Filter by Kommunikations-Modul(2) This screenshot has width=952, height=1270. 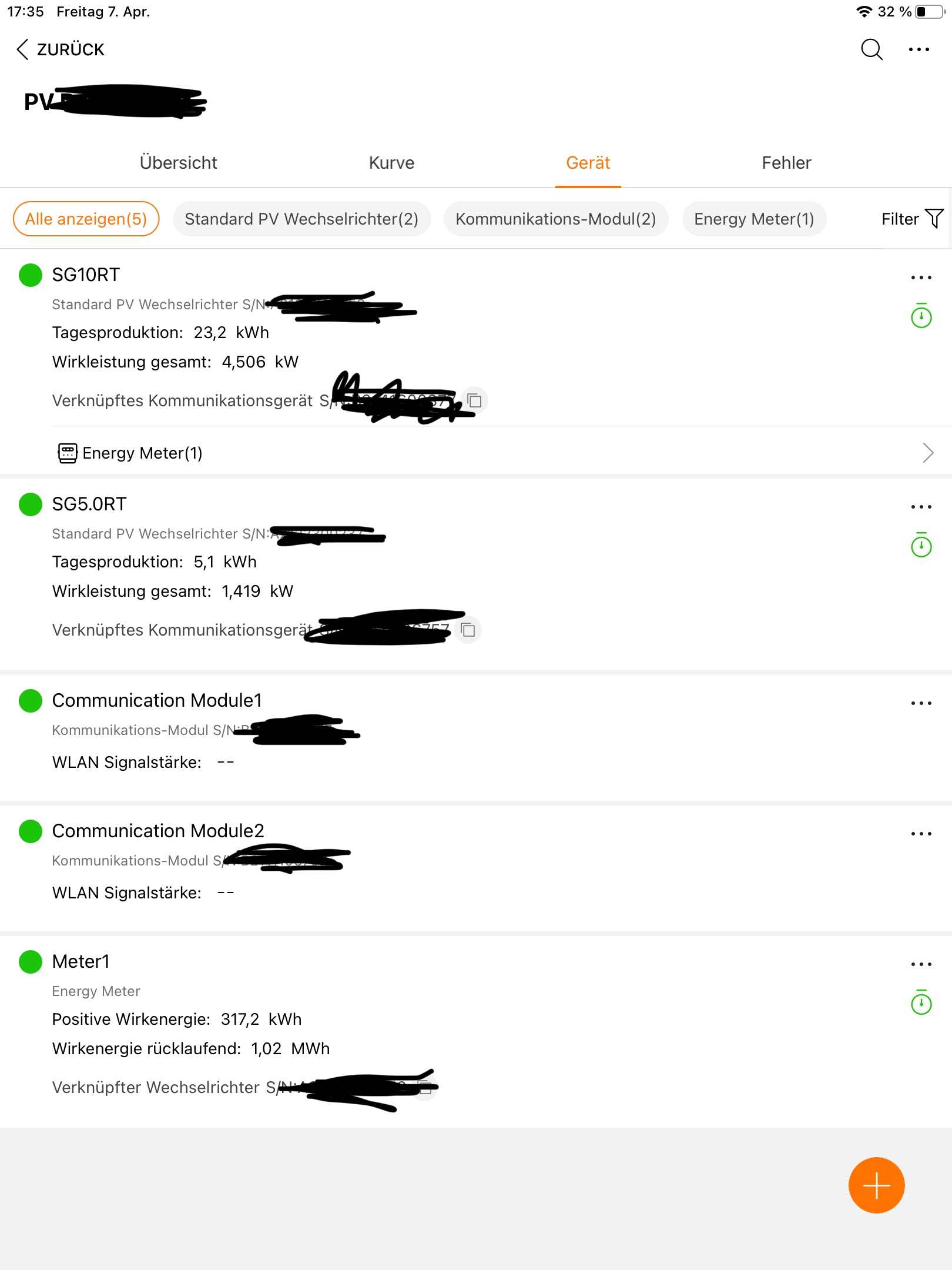pos(555,219)
